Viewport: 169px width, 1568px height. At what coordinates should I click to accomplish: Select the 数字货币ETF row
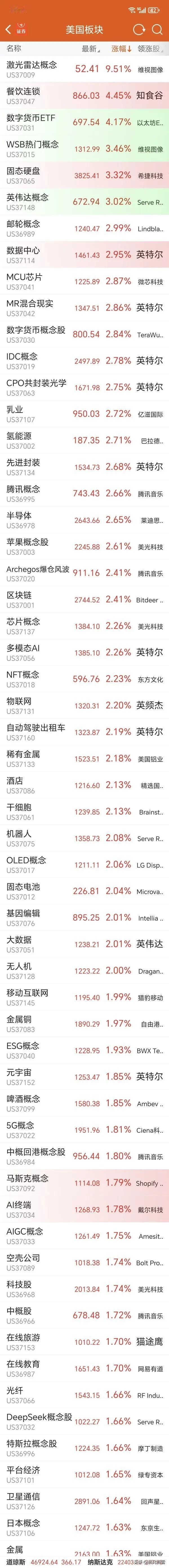click(30, 122)
